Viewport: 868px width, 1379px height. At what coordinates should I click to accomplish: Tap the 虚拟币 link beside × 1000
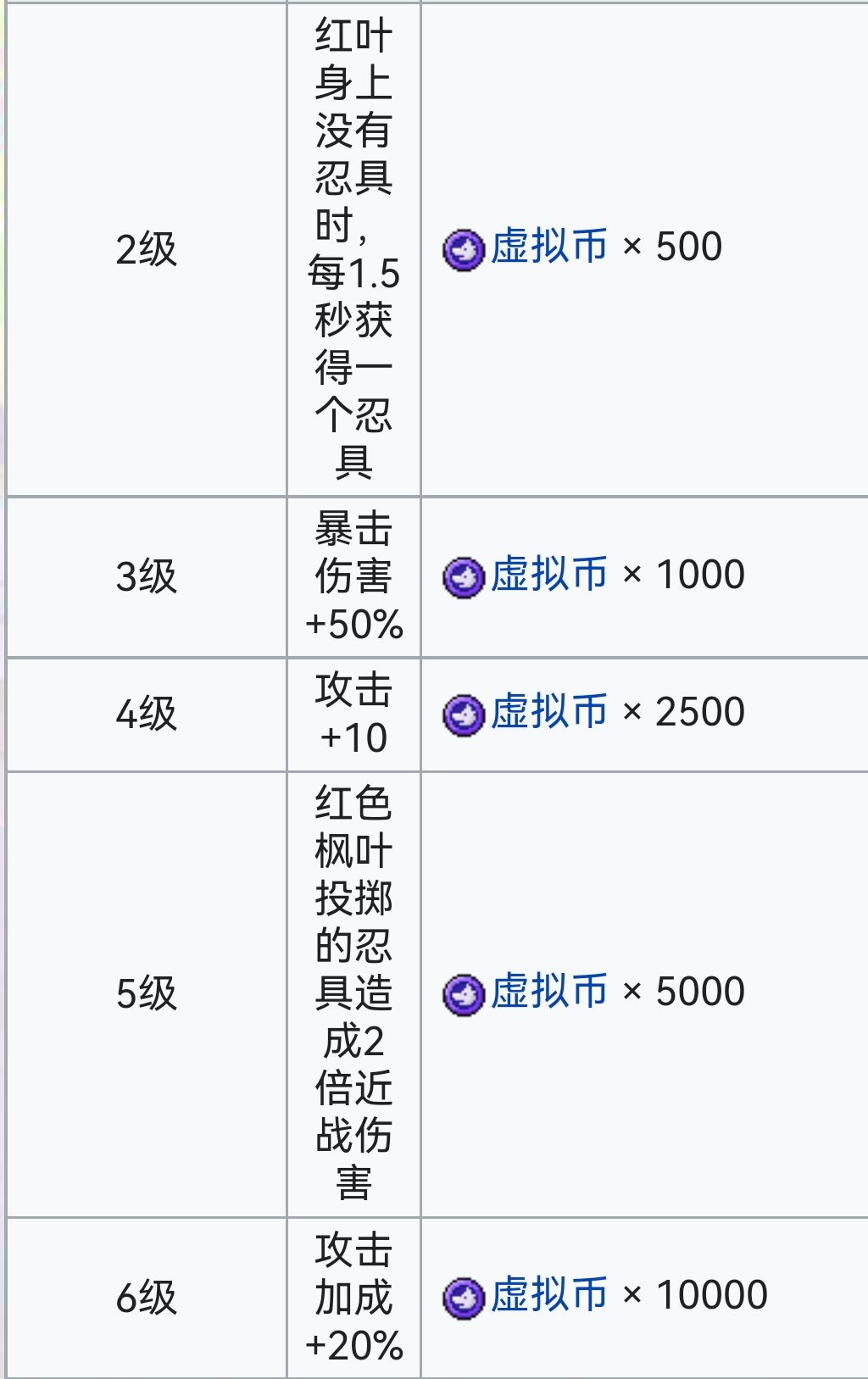coord(548,575)
